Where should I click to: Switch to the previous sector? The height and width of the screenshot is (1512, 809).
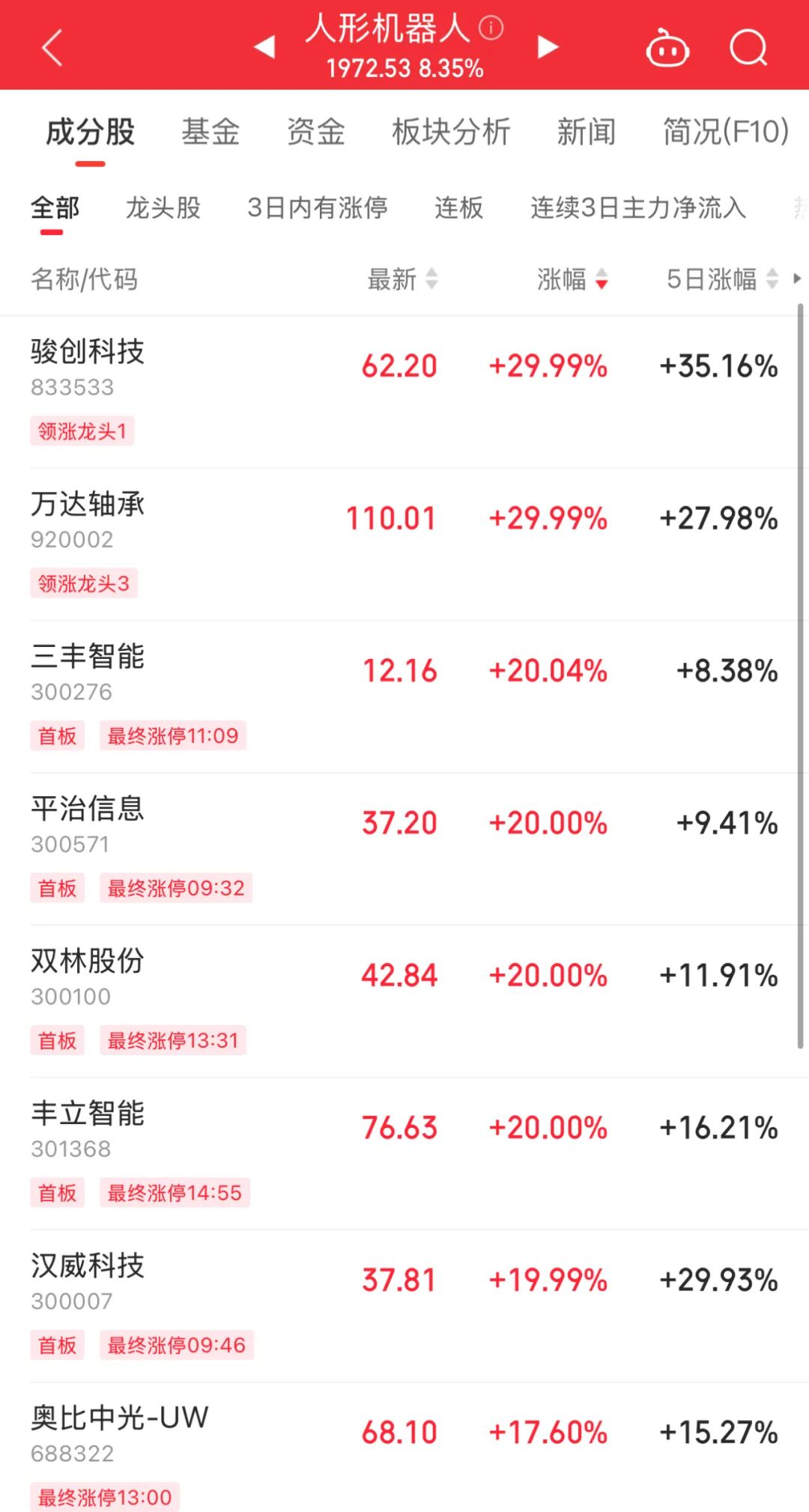click(264, 47)
